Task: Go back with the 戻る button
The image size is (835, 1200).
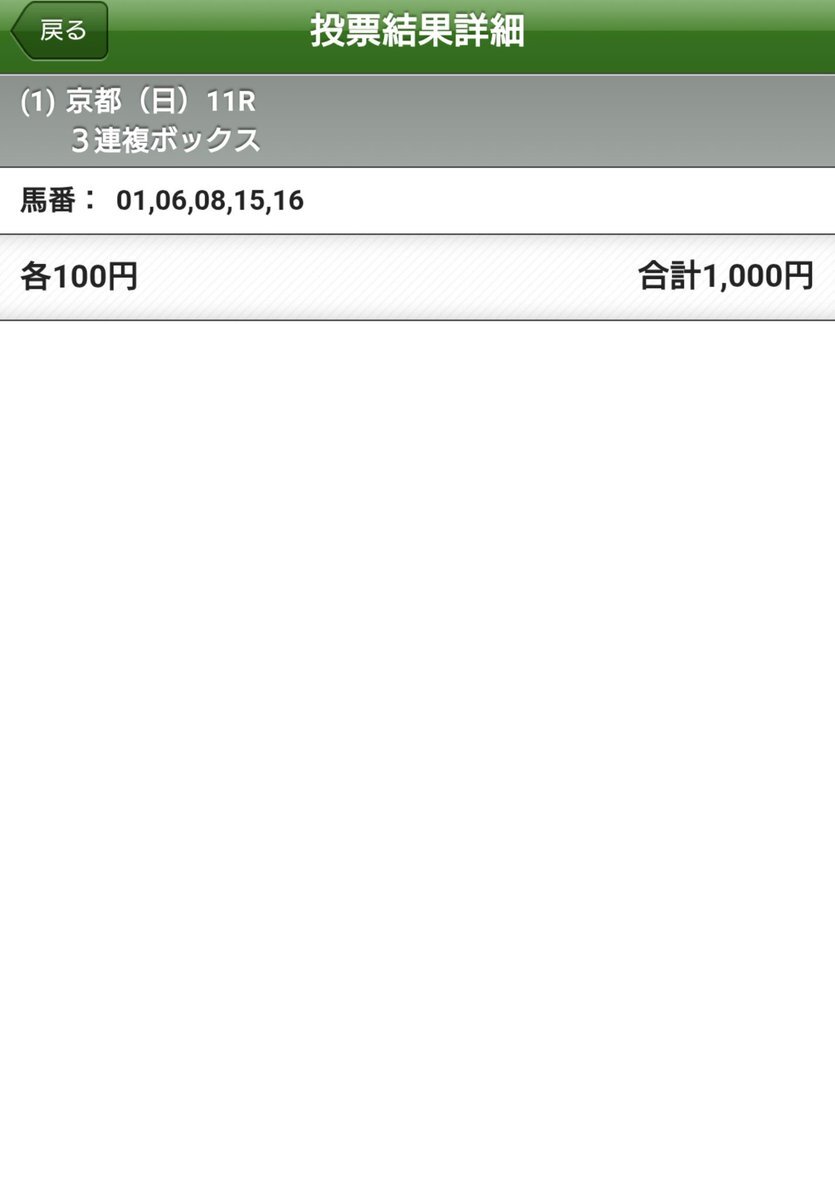Action: [x=60, y=31]
